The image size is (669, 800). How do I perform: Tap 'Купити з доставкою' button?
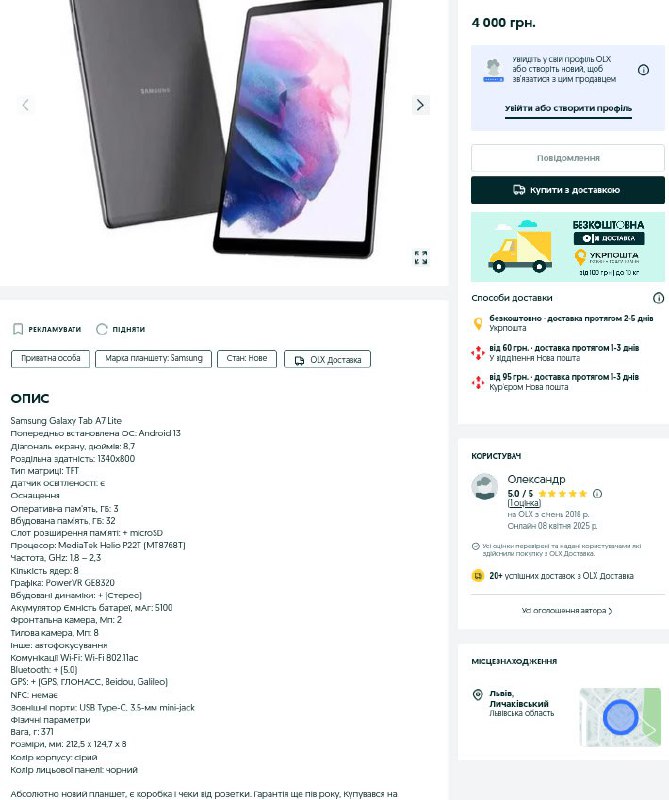coord(567,190)
